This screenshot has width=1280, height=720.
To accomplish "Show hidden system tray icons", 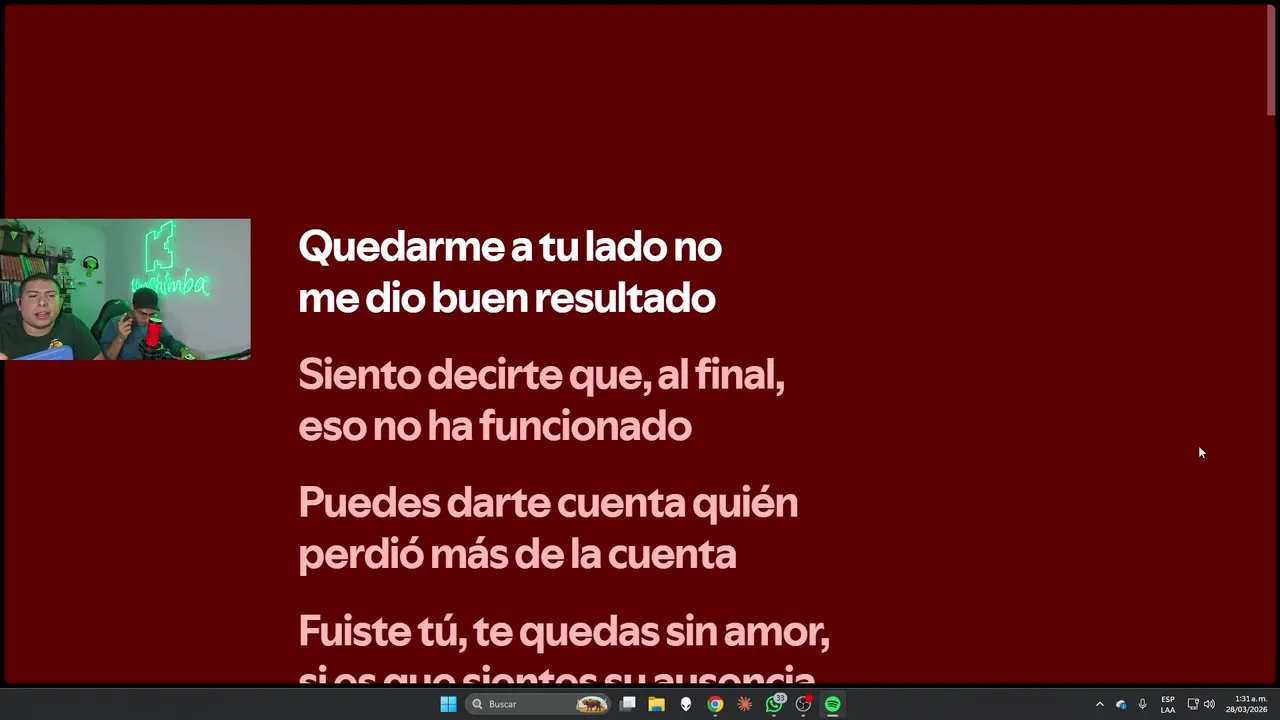I will [x=1099, y=704].
